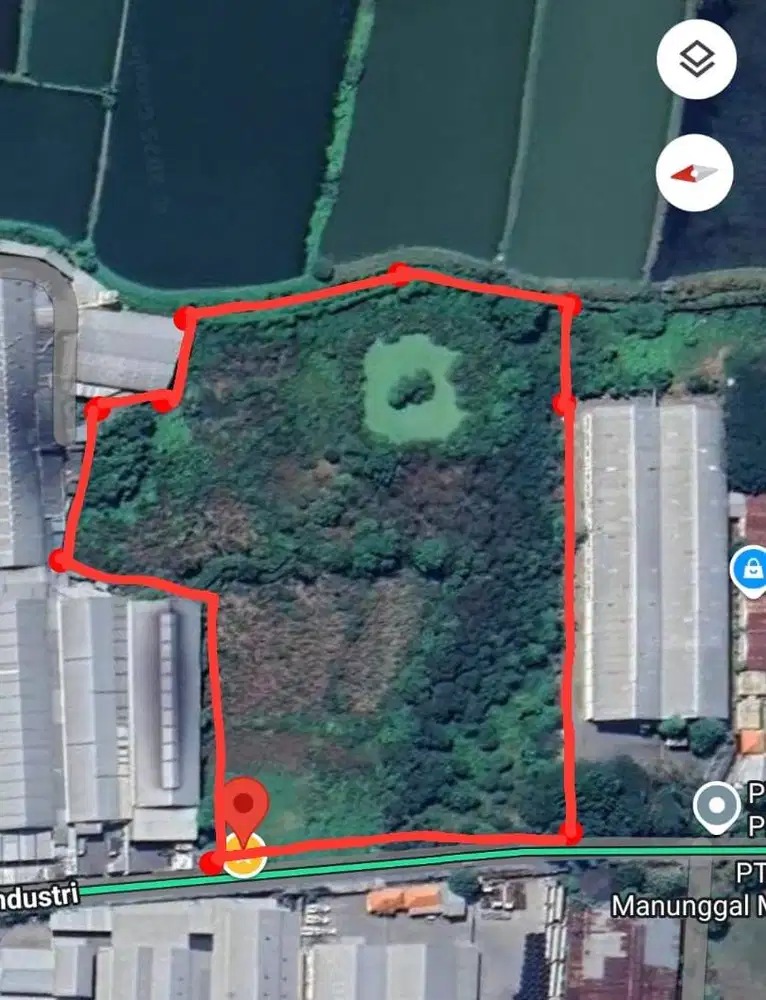
Task: Open the gray place pin near Manunggal
Action: [717, 806]
